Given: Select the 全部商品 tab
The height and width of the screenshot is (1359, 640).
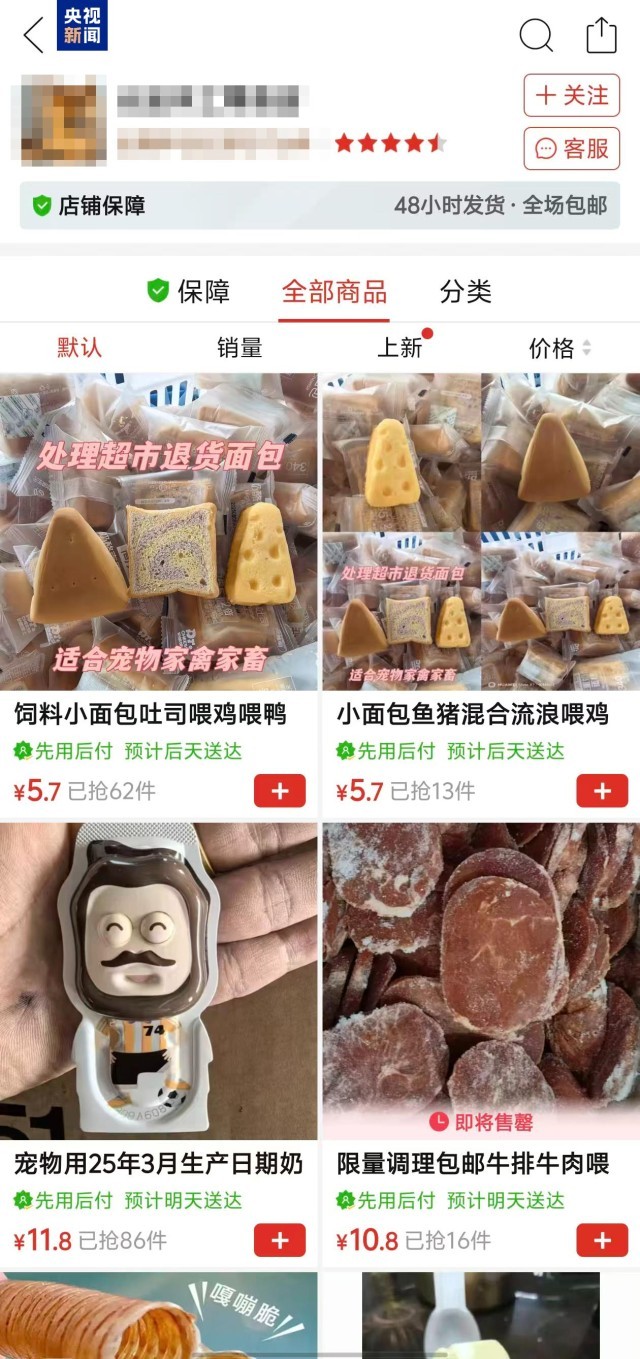Looking at the screenshot, I should click(x=334, y=291).
